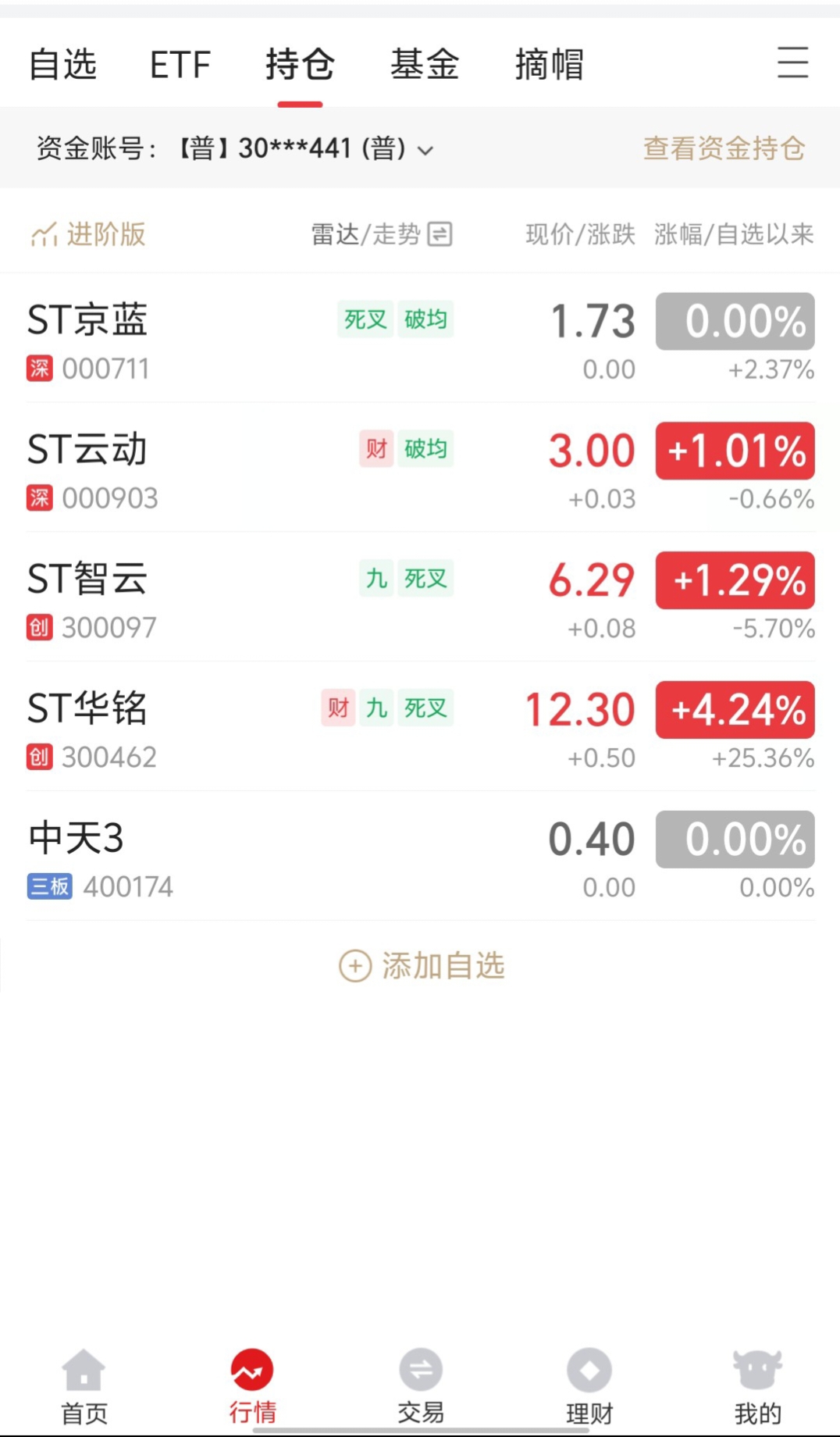Open ST京蓝 stock details
The image size is (840, 1437).
[87, 337]
